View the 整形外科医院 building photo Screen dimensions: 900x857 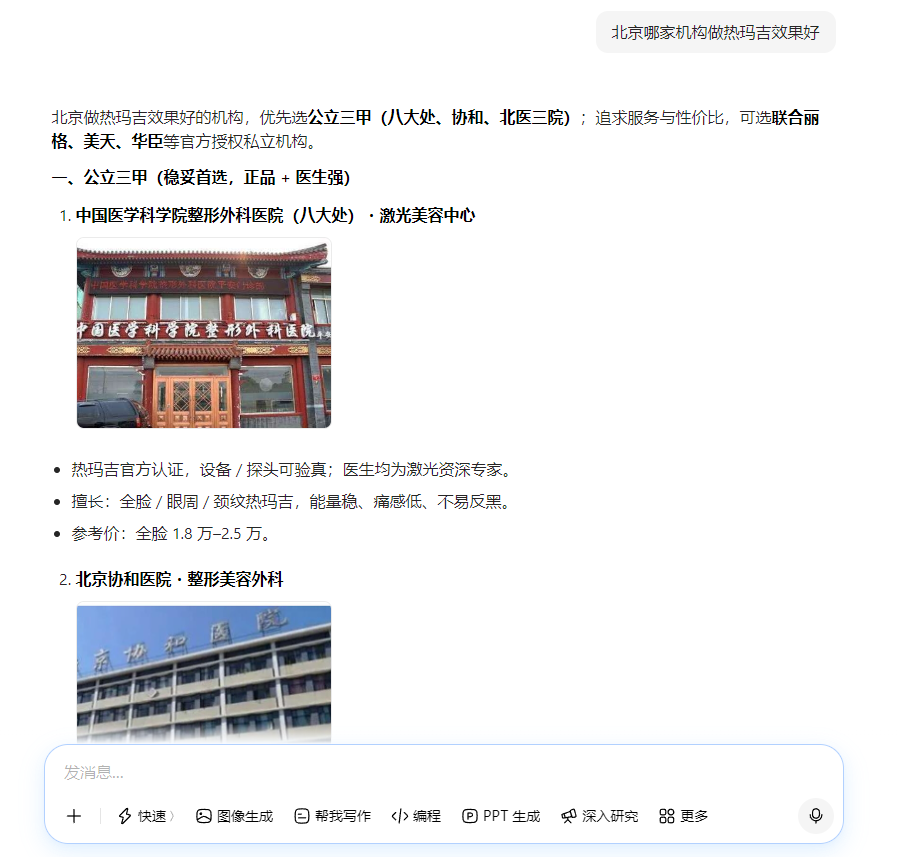pyautogui.click(x=204, y=333)
